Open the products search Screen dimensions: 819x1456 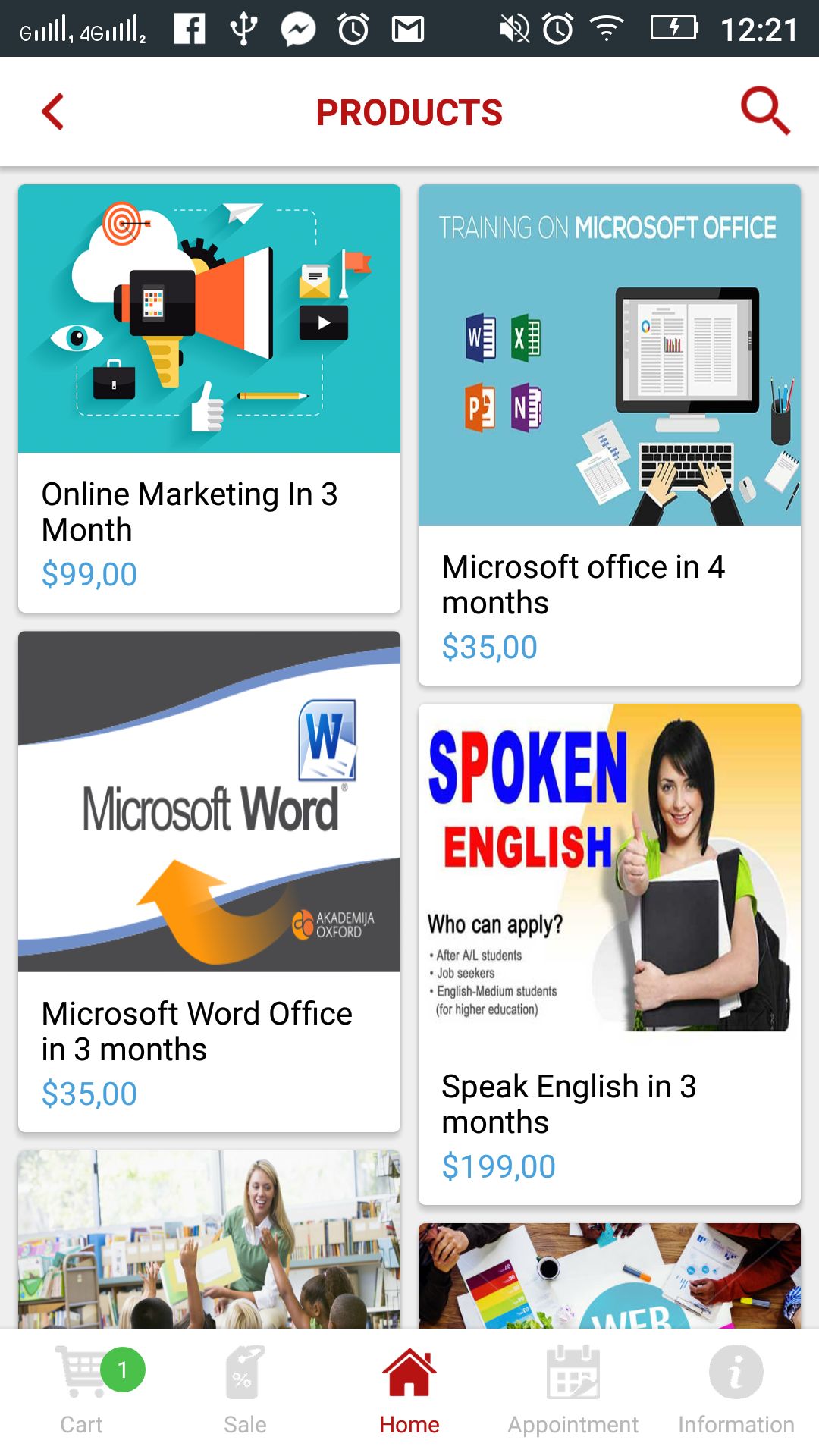click(765, 111)
